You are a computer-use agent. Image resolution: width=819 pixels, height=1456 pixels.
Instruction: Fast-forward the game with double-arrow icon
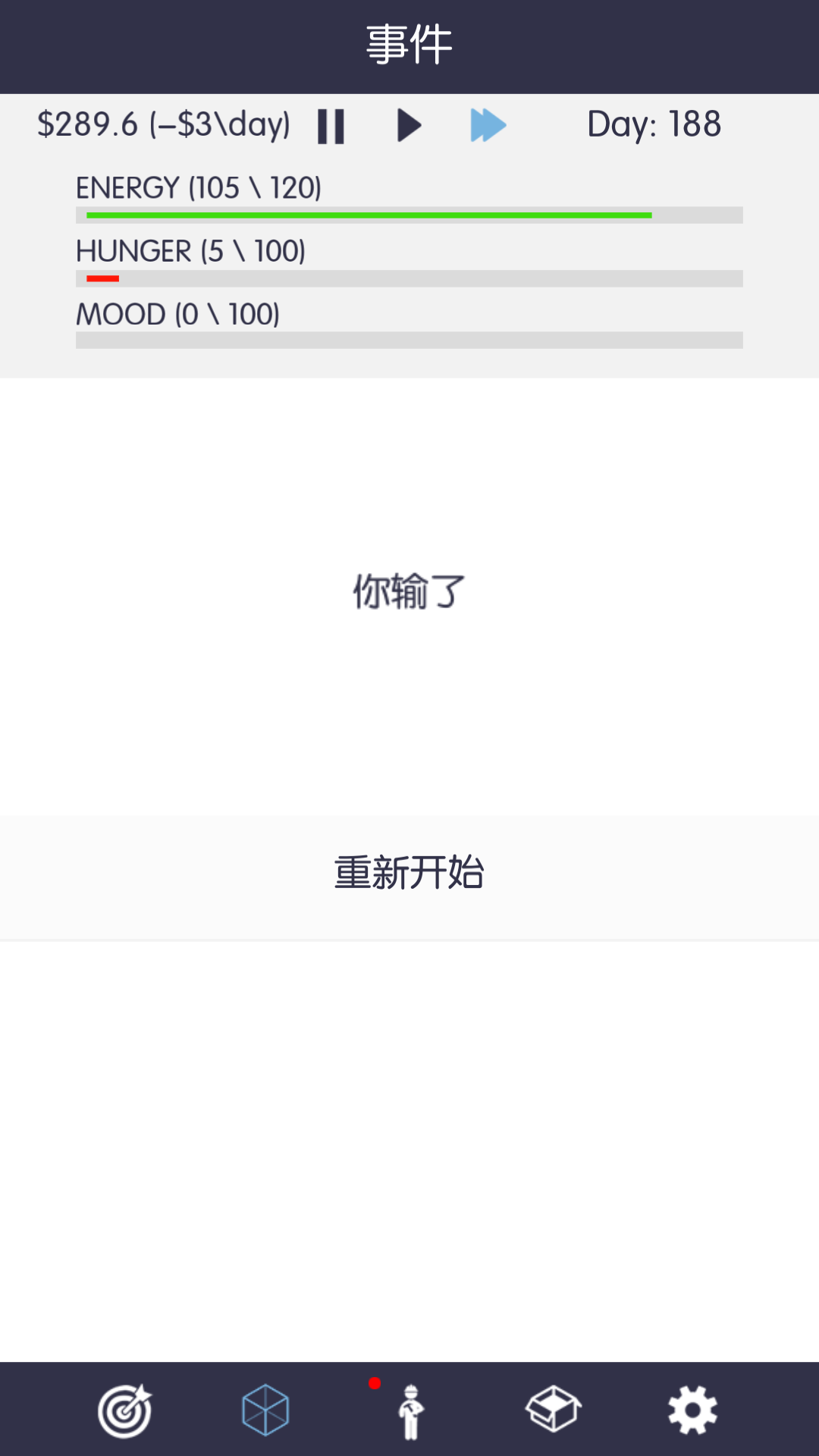click(488, 125)
